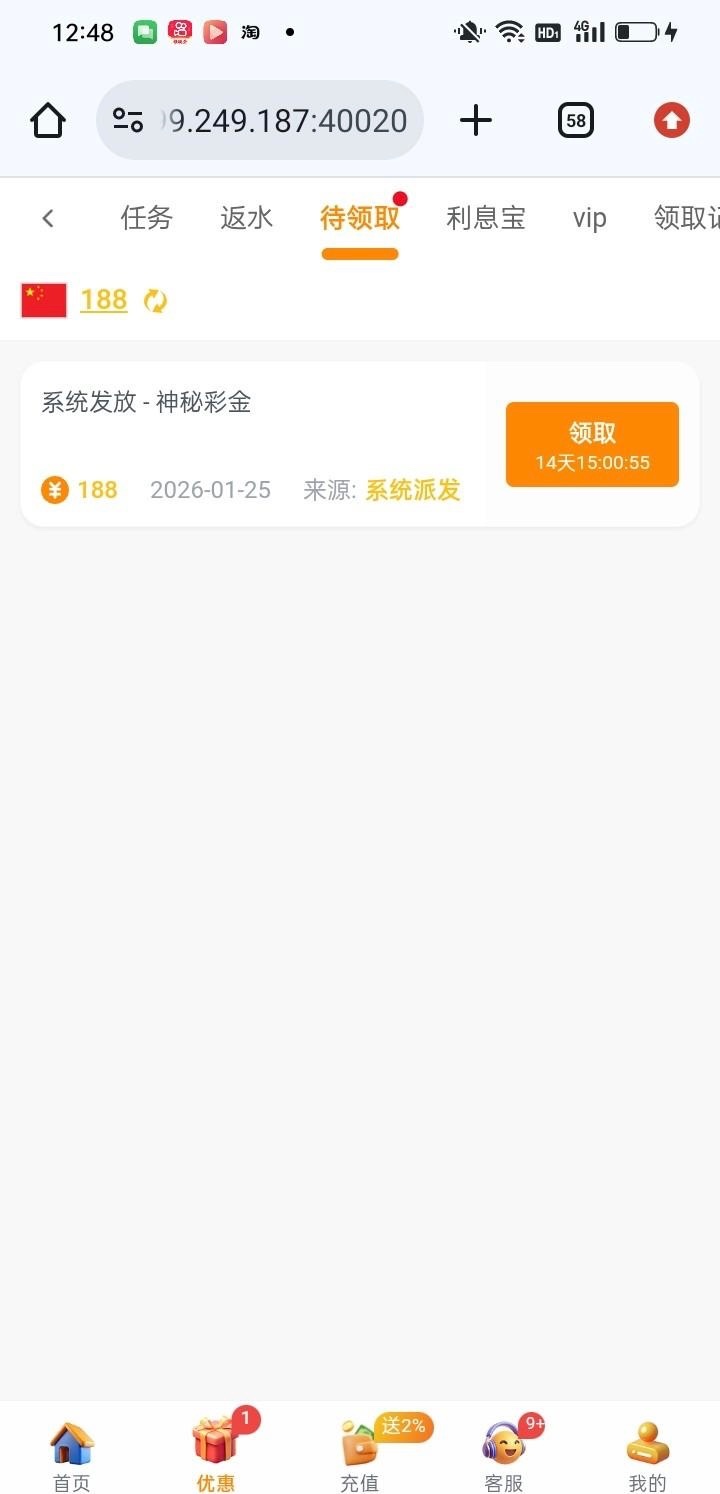Switch to the 返水 tab
The image size is (720, 1494).
246,218
